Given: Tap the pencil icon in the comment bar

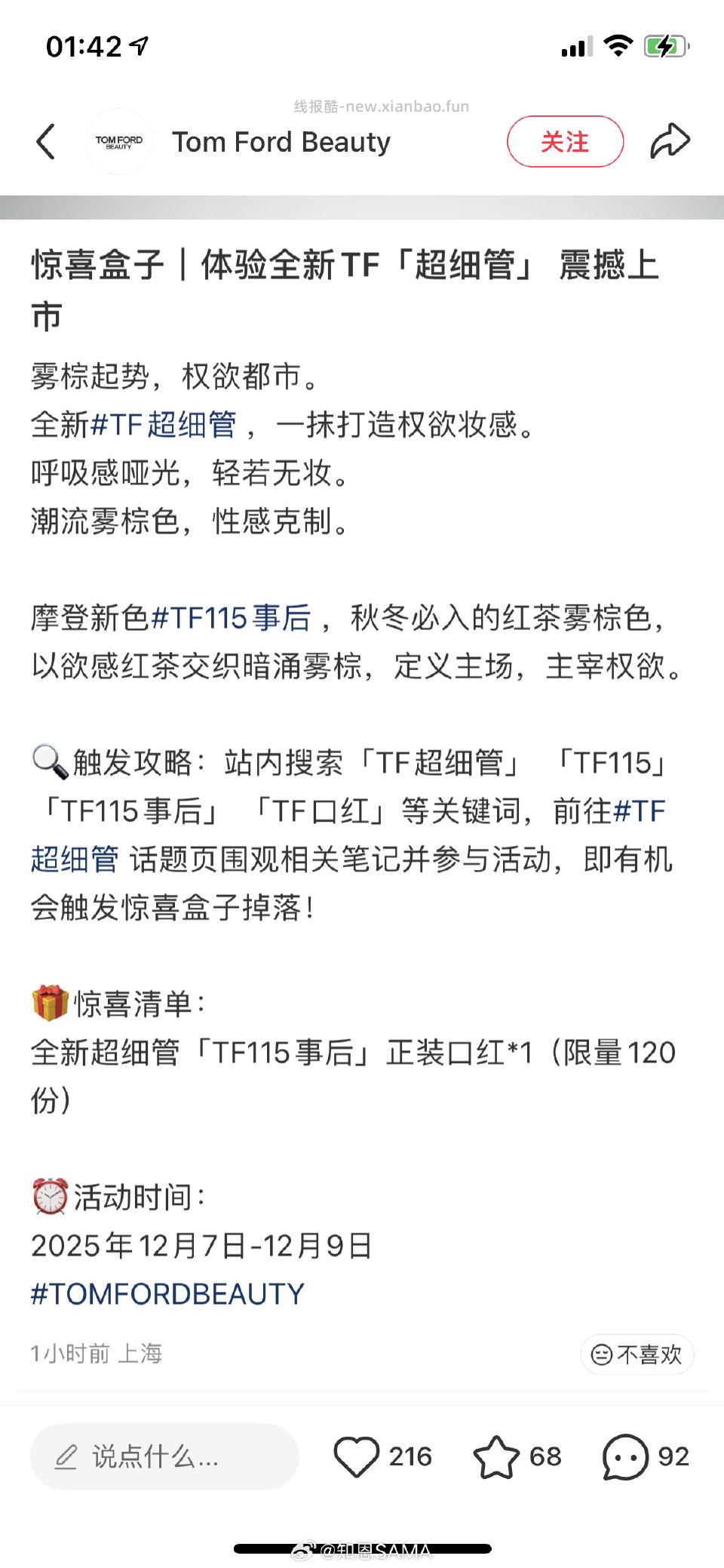Looking at the screenshot, I should pyautogui.click(x=68, y=1456).
